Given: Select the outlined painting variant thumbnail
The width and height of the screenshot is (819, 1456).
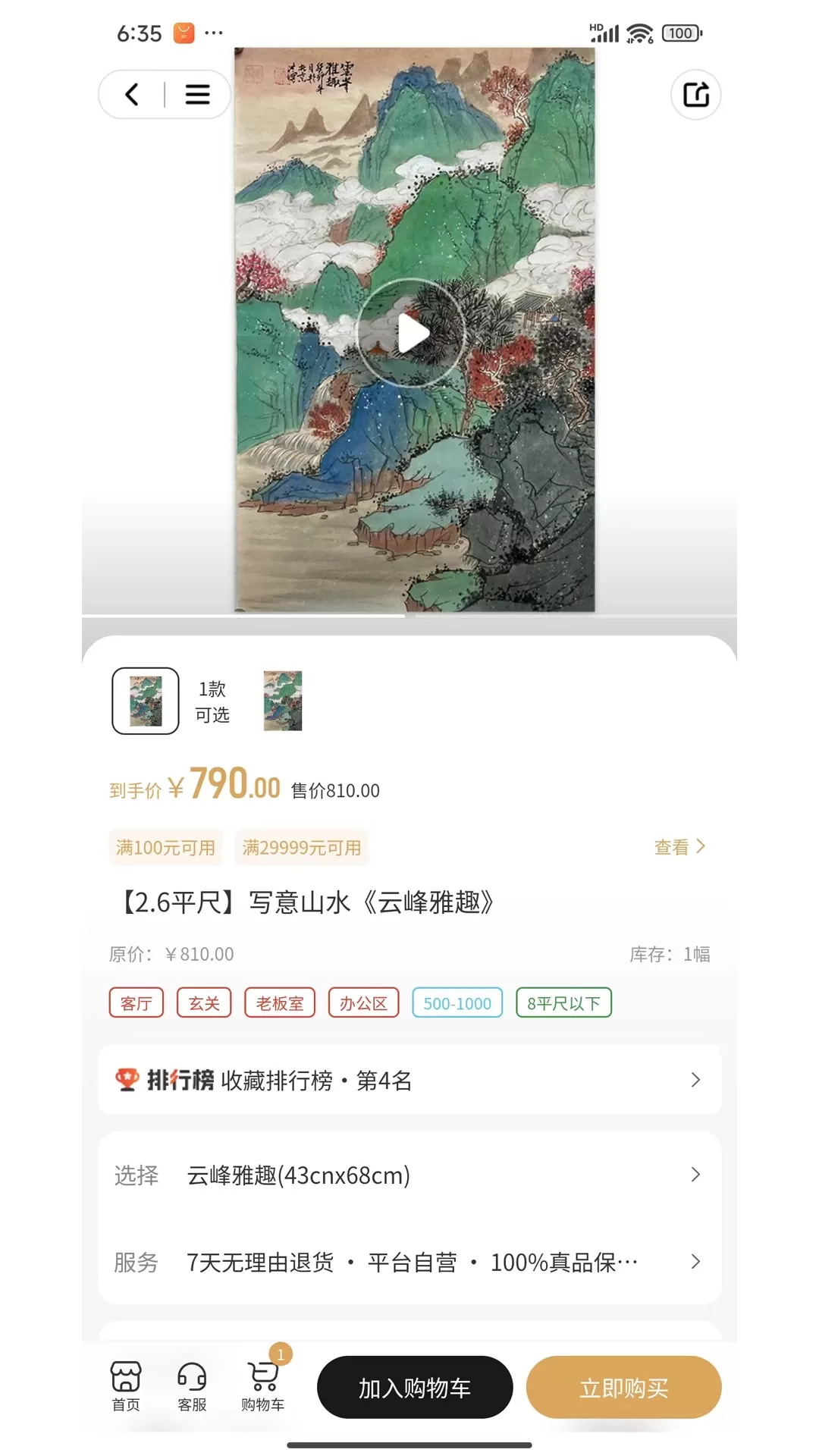Looking at the screenshot, I should 146,701.
